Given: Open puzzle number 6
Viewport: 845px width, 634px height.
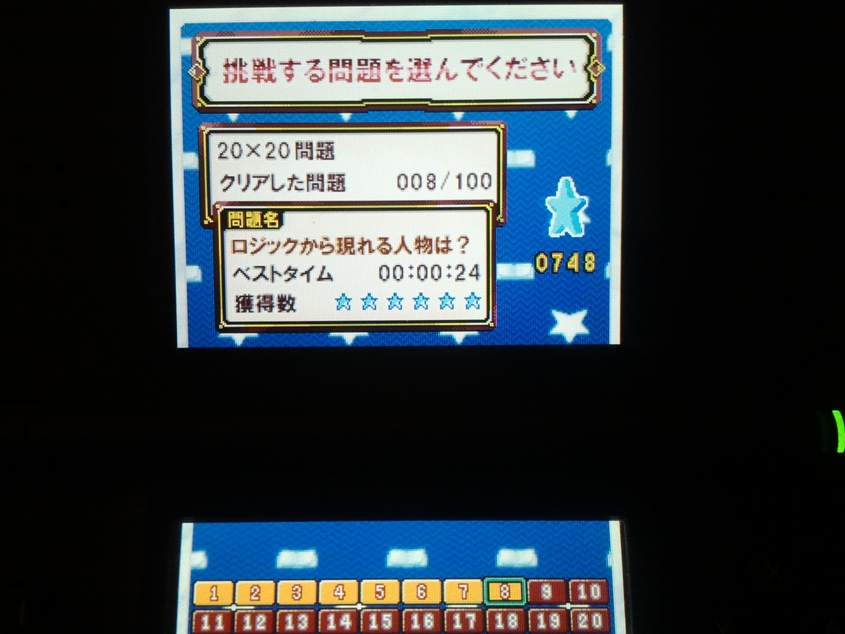Looking at the screenshot, I should tap(421, 592).
